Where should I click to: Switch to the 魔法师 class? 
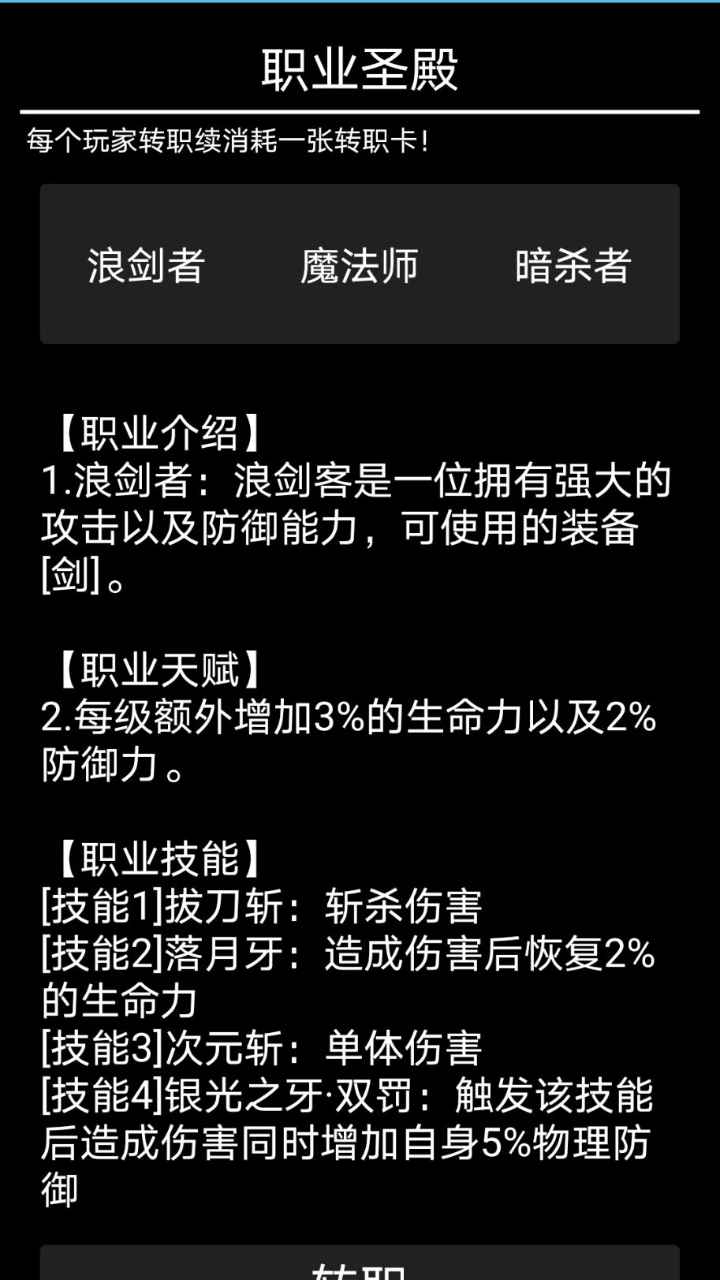click(x=359, y=266)
